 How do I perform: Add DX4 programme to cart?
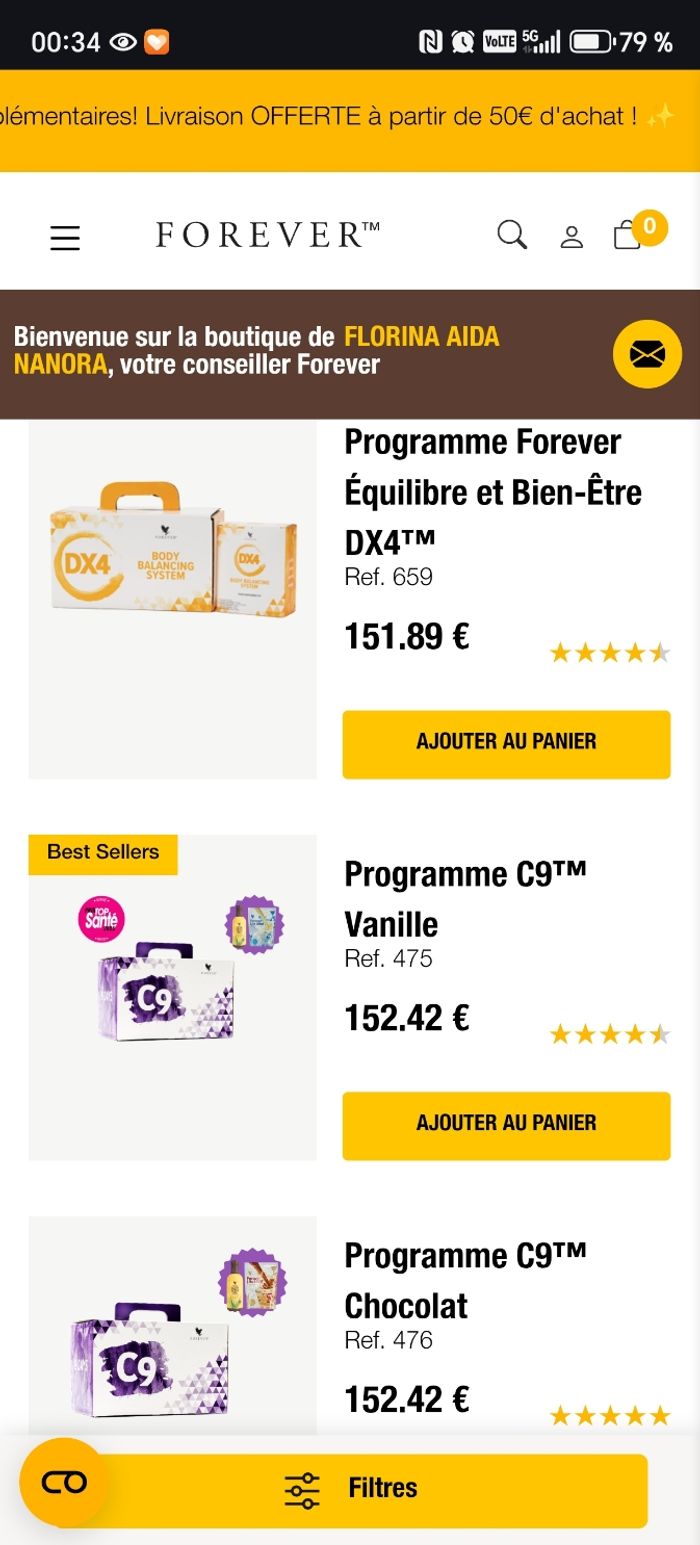tap(506, 743)
